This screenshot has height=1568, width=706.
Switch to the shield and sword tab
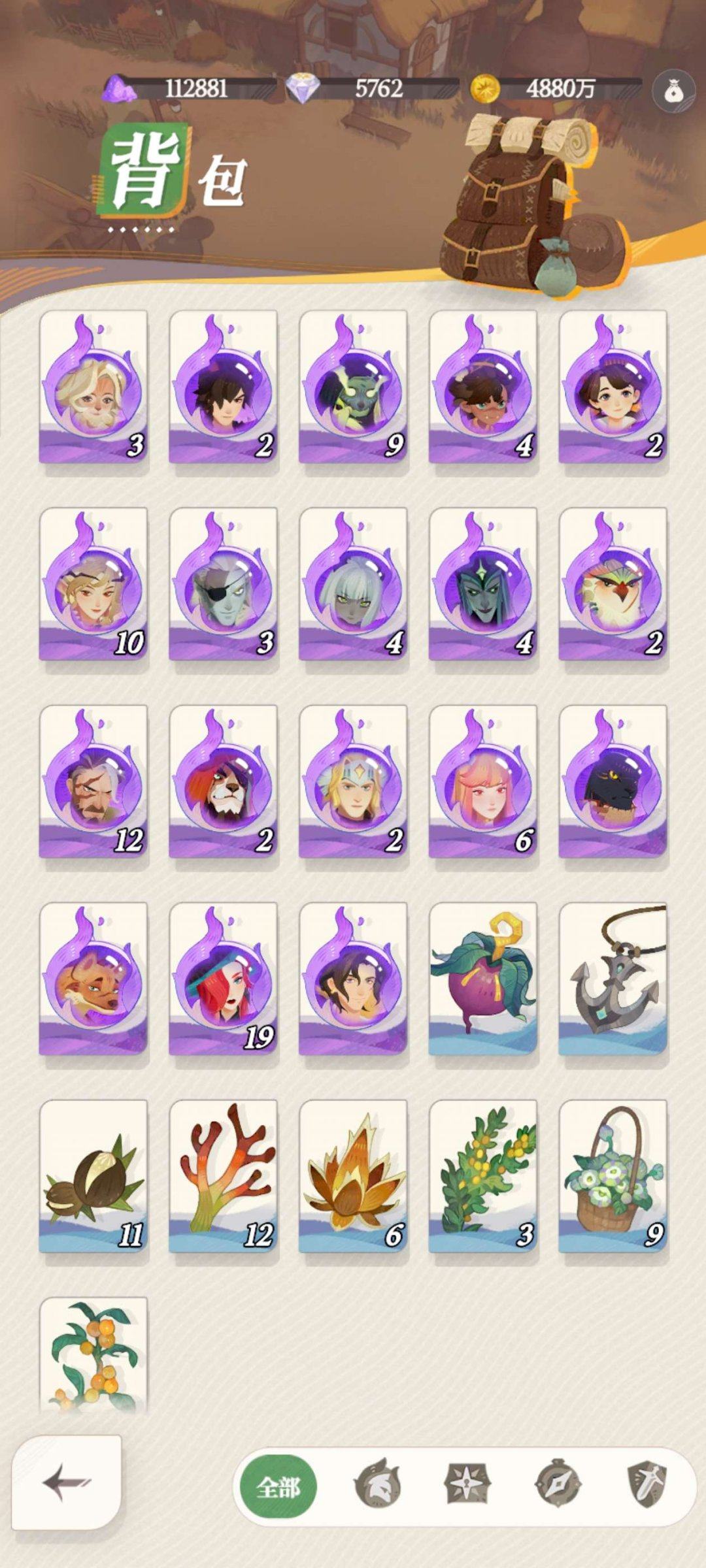647,1487
